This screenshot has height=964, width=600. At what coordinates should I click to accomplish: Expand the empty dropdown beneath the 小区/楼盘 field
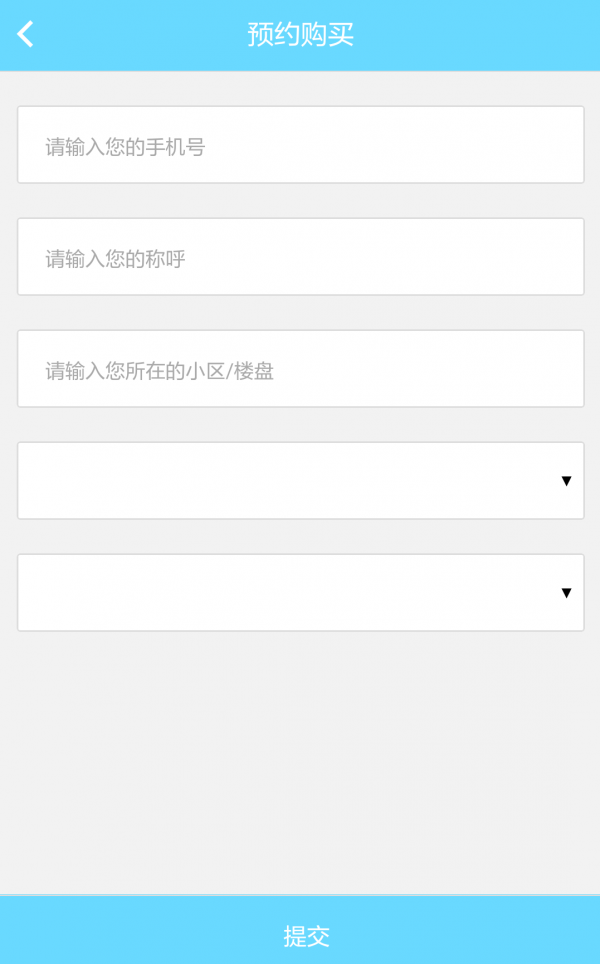[x=300, y=481]
